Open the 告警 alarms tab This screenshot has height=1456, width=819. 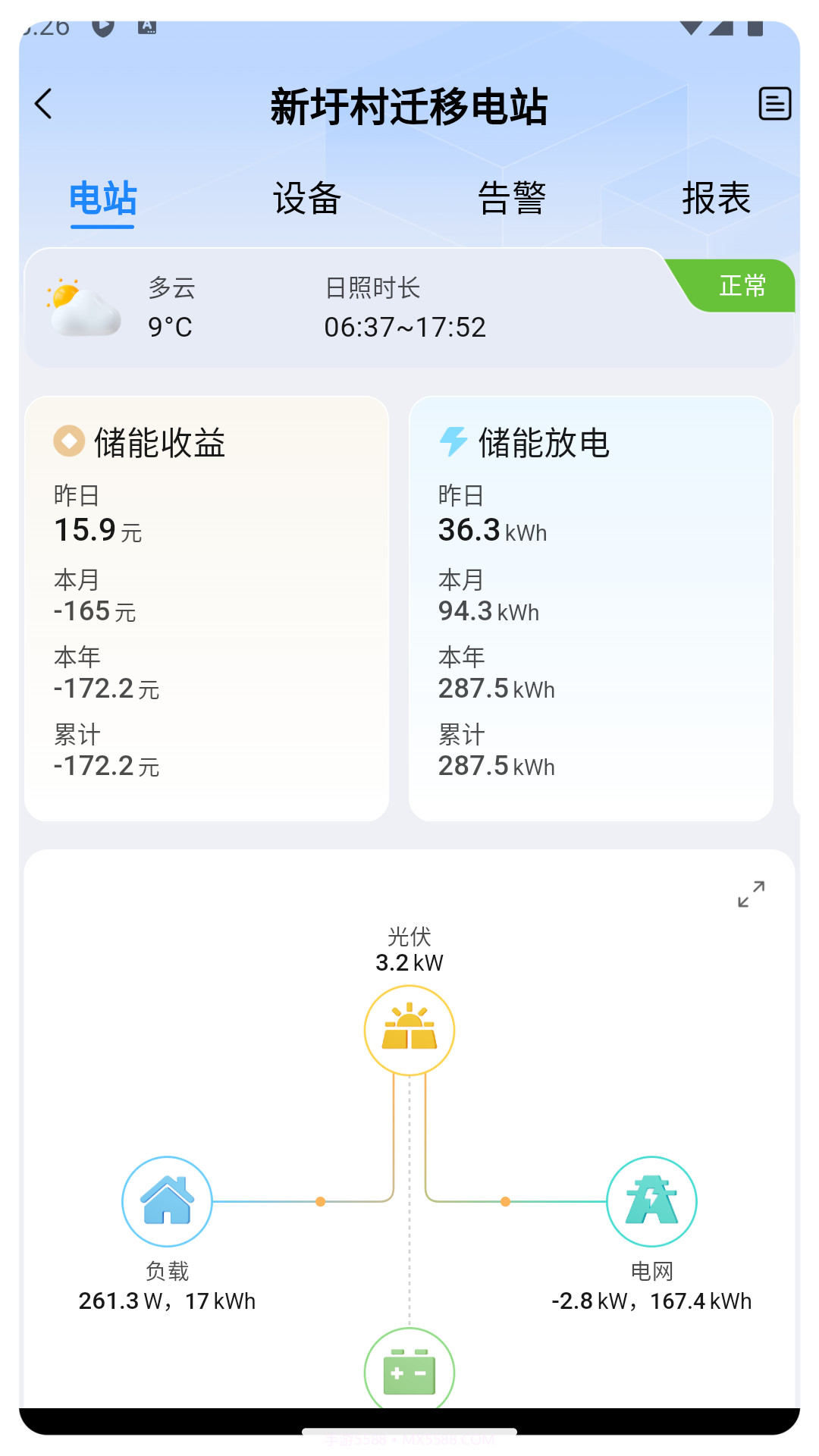coord(512,199)
